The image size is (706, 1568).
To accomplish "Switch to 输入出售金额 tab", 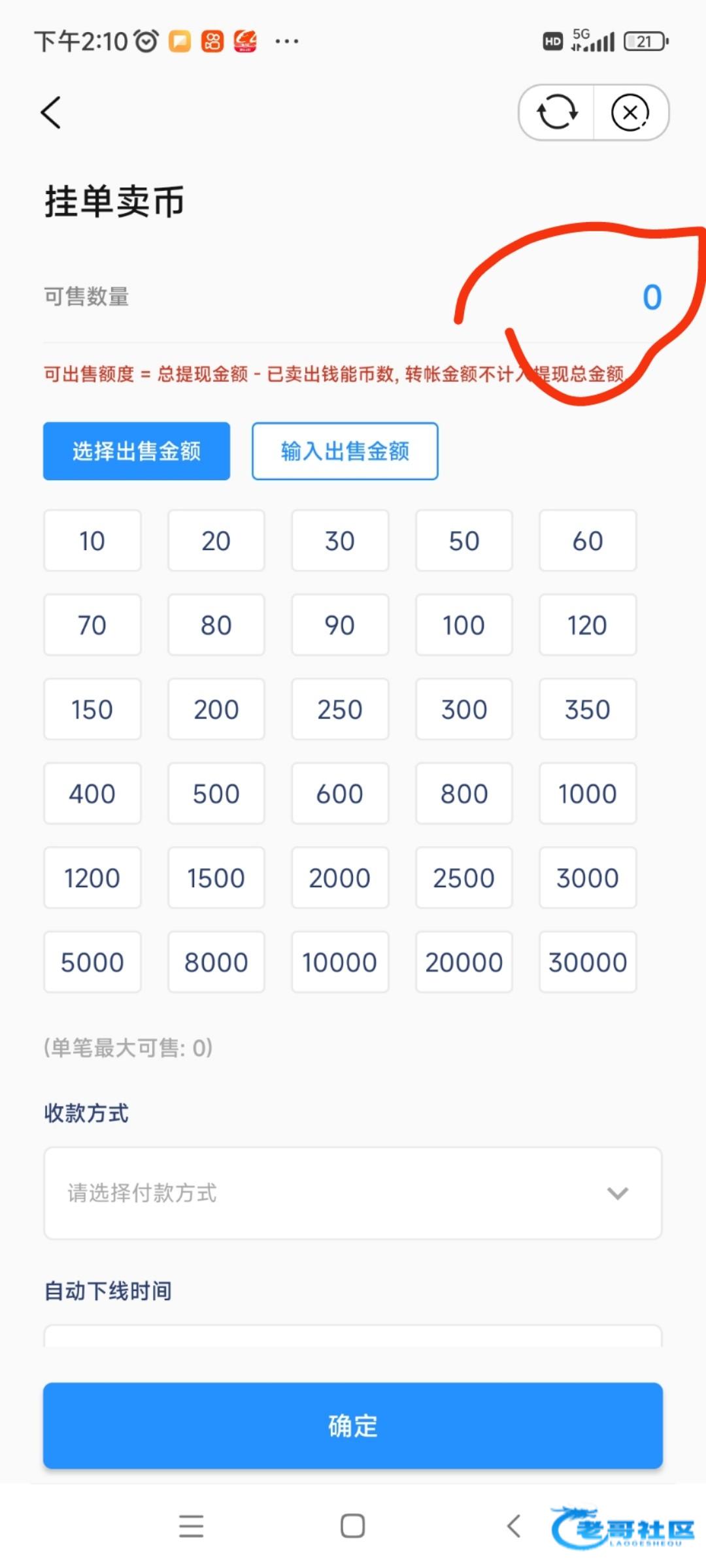I will (x=345, y=451).
